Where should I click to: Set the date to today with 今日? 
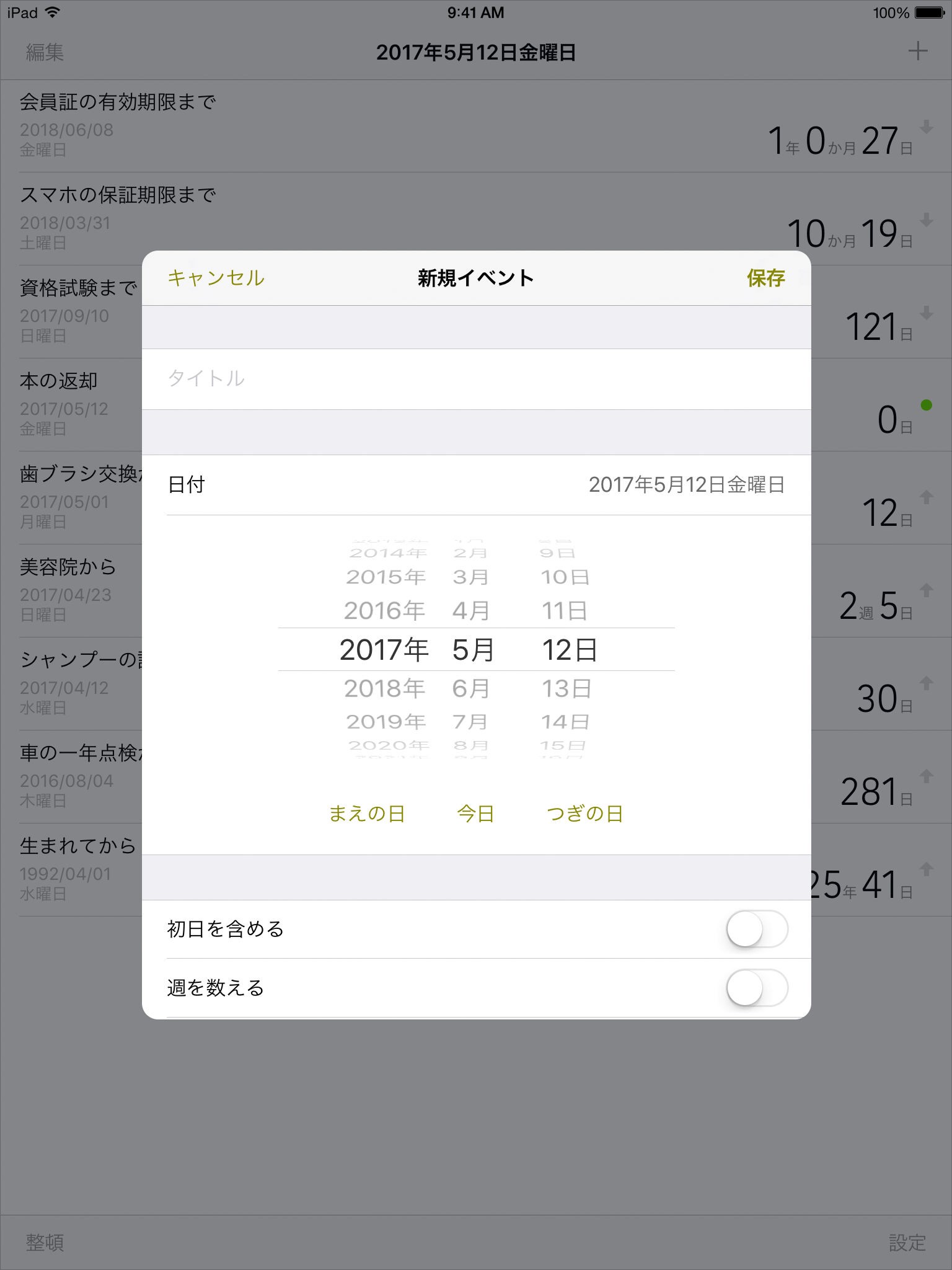475,814
